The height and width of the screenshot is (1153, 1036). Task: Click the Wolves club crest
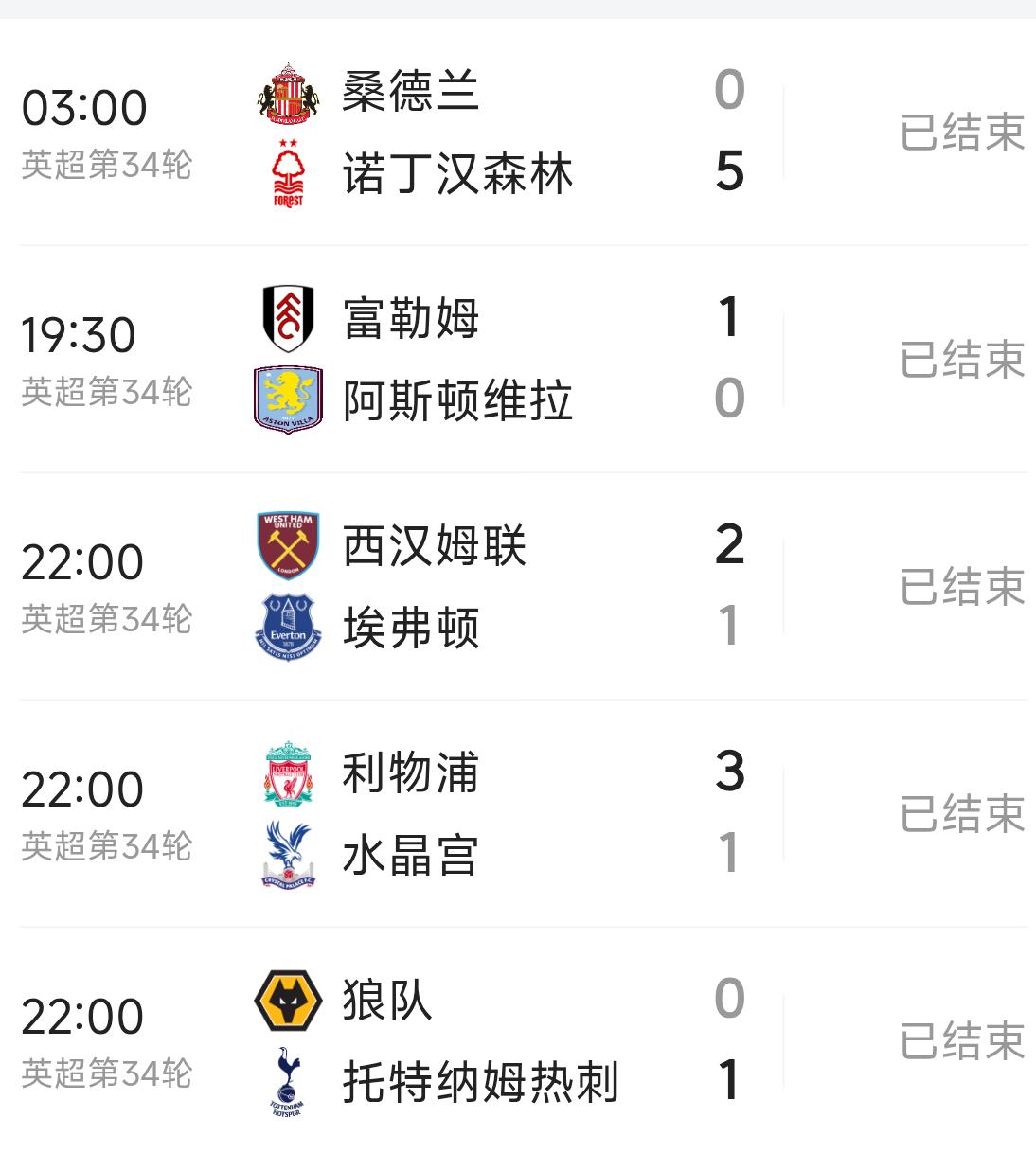[289, 999]
